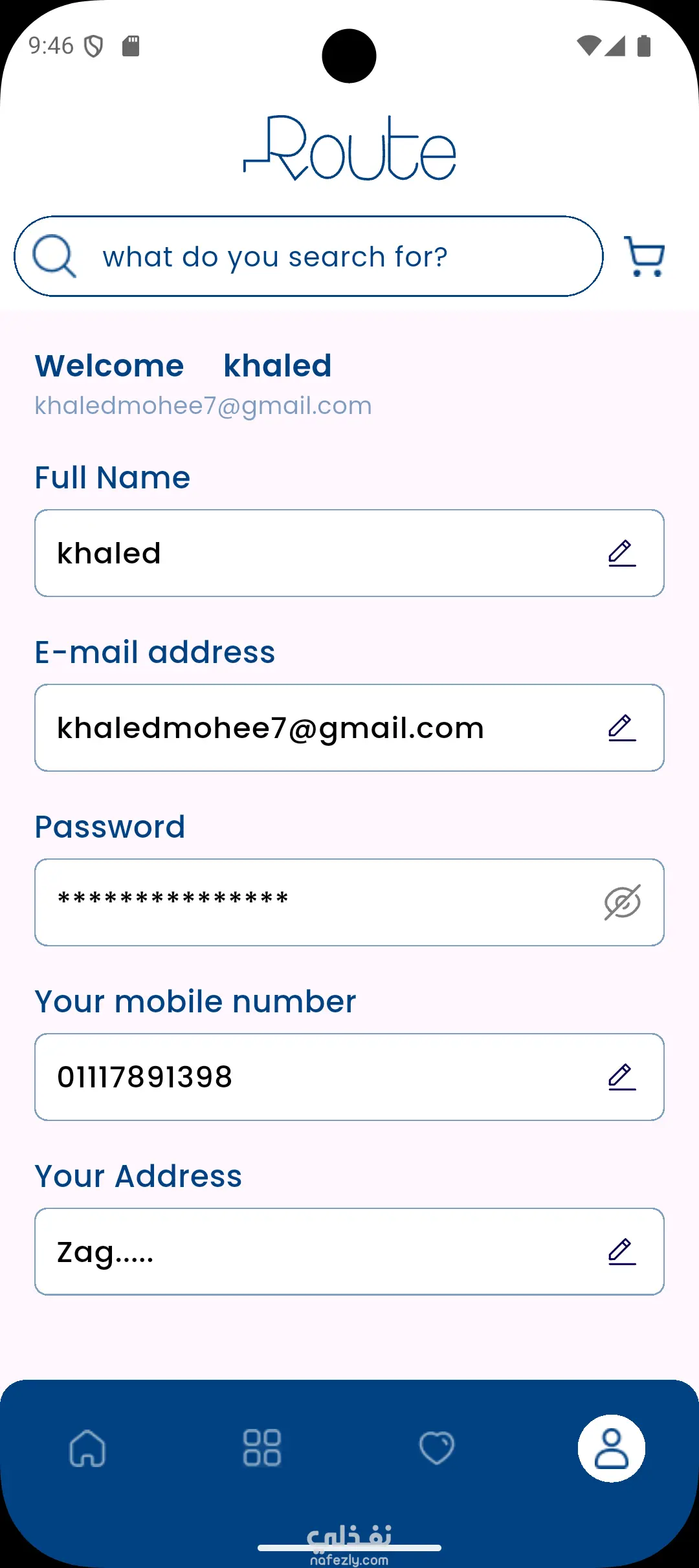
Task: Tap the pencil icon for Your Address
Action: pyautogui.click(x=621, y=1252)
